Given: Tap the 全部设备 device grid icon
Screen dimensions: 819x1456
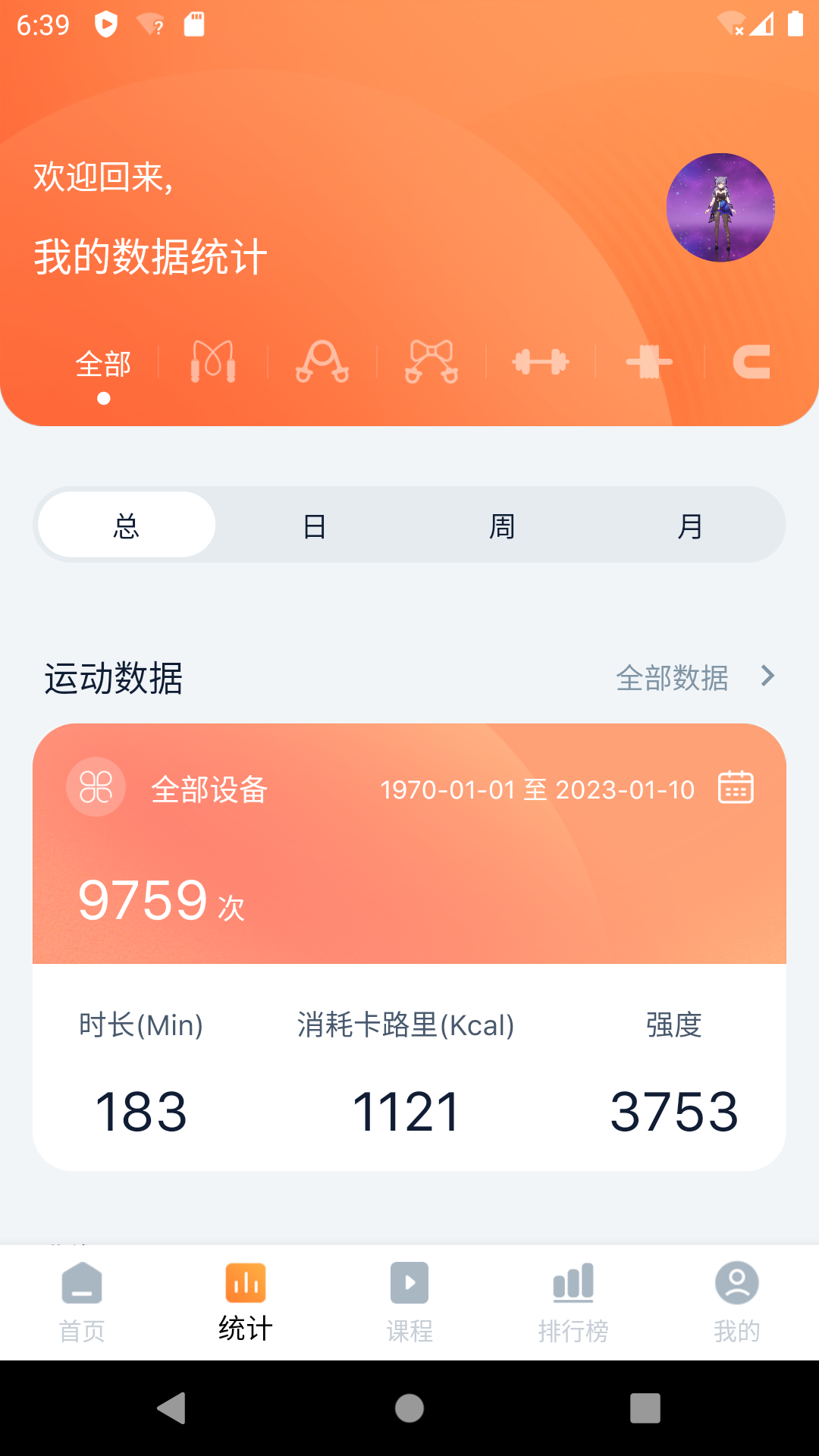Looking at the screenshot, I should click(x=97, y=786).
